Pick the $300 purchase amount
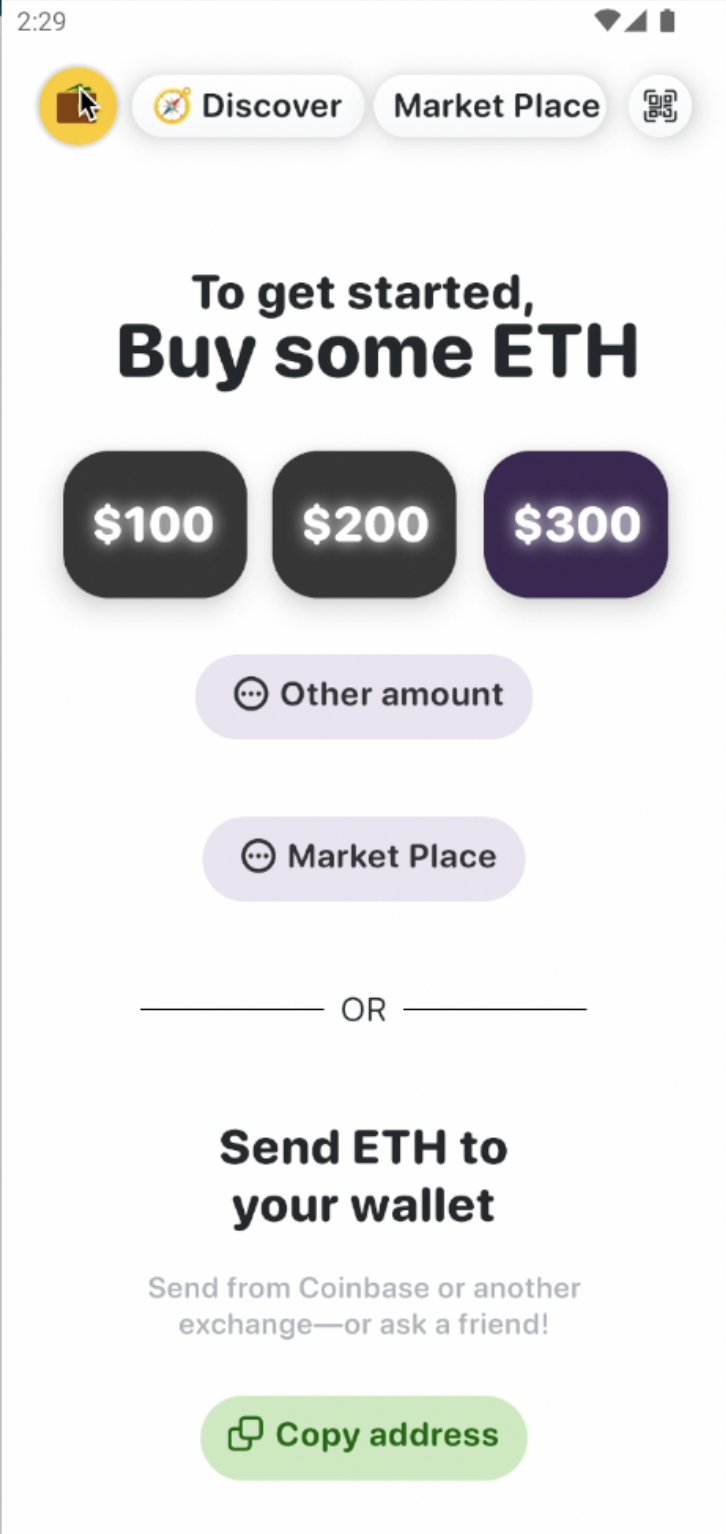726x1534 pixels. 576,524
